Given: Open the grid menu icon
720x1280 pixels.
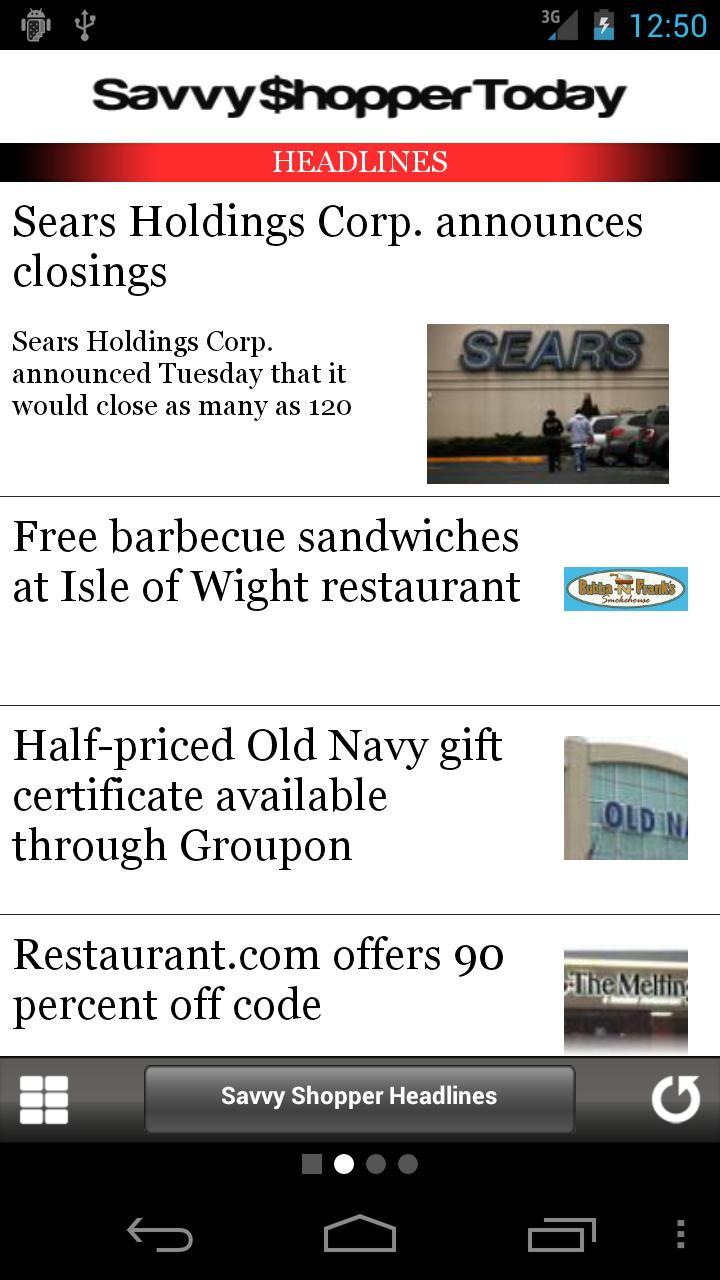Looking at the screenshot, I should pos(43,1097).
